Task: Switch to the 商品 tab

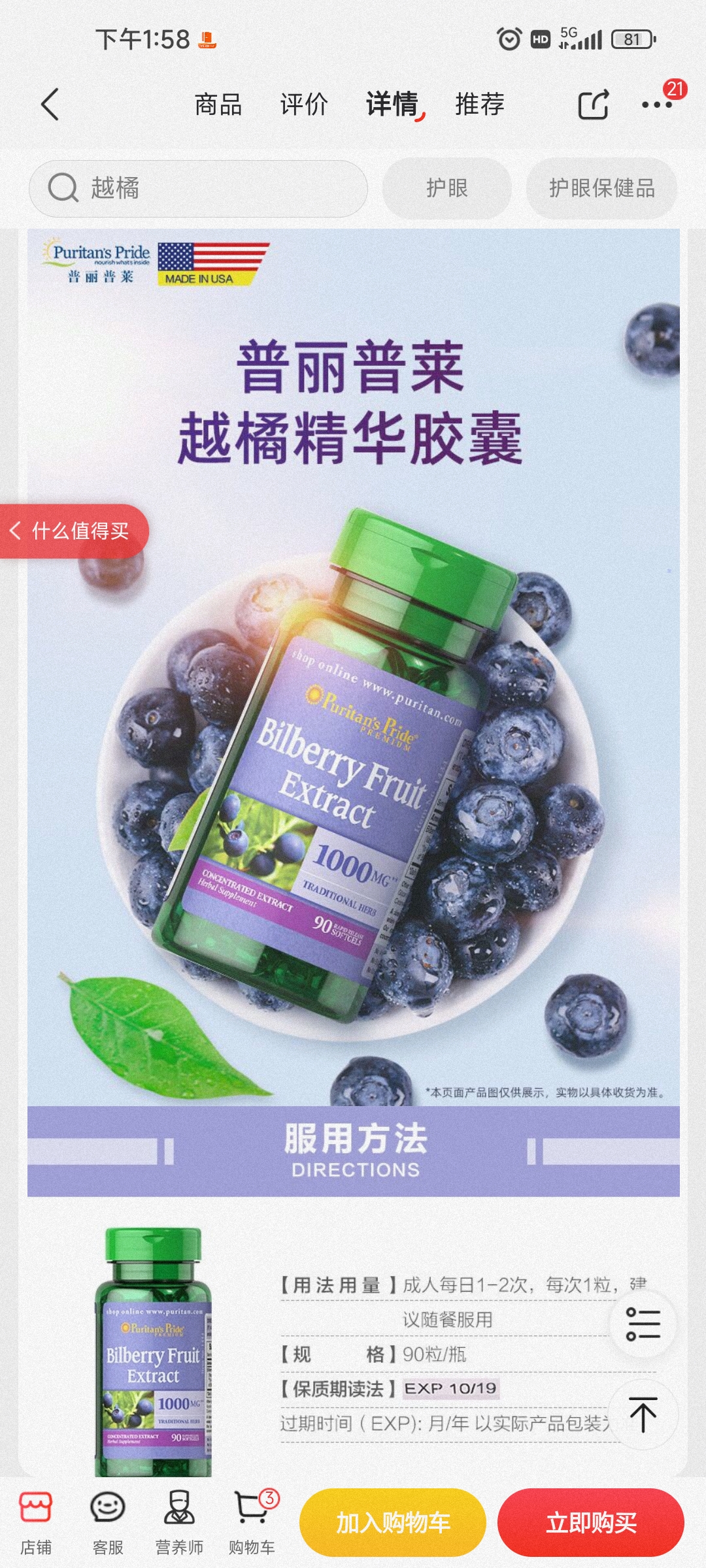Action: click(218, 105)
